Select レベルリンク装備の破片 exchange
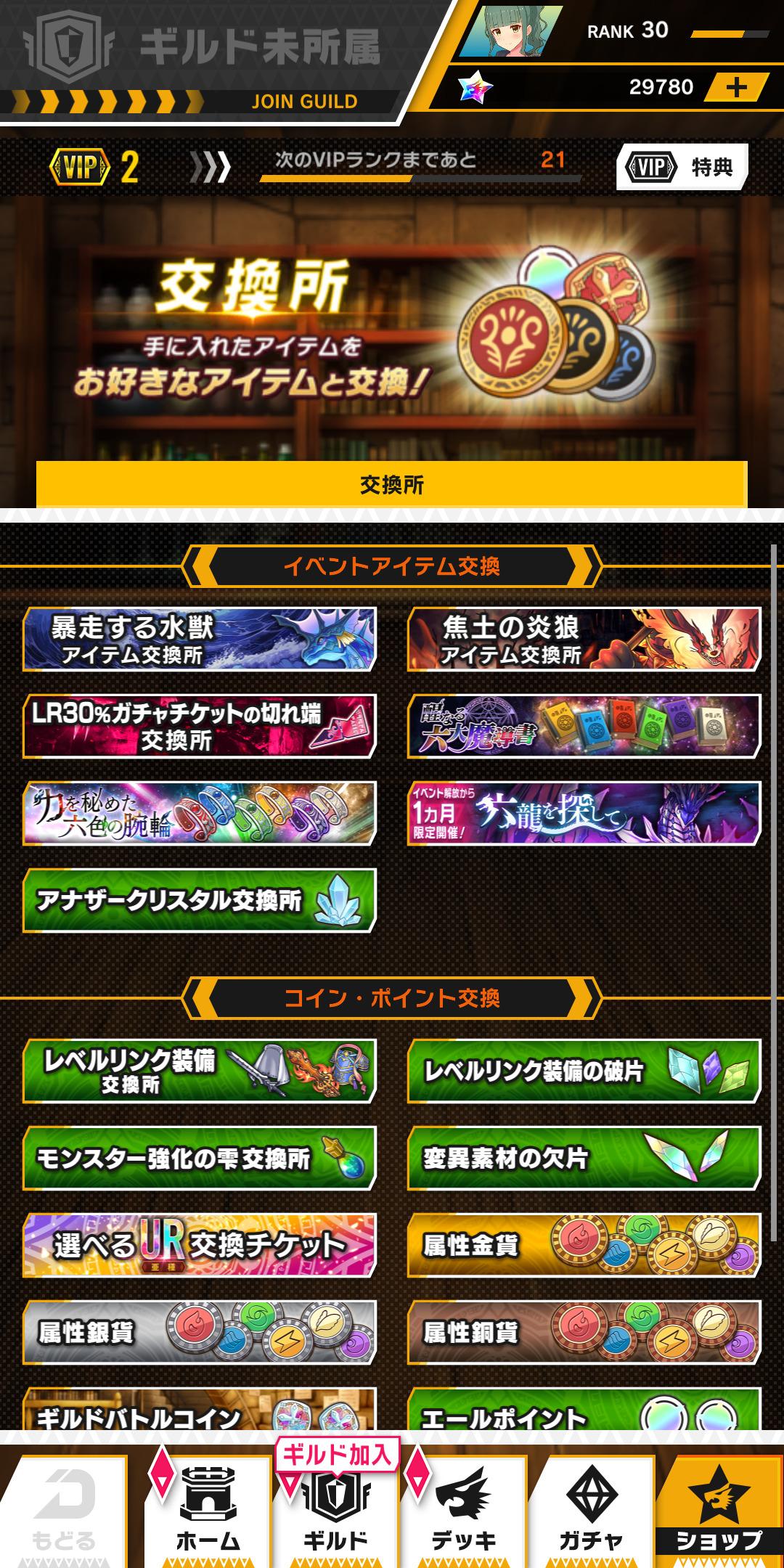The width and height of the screenshot is (784, 1568). pyautogui.click(x=584, y=1071)
